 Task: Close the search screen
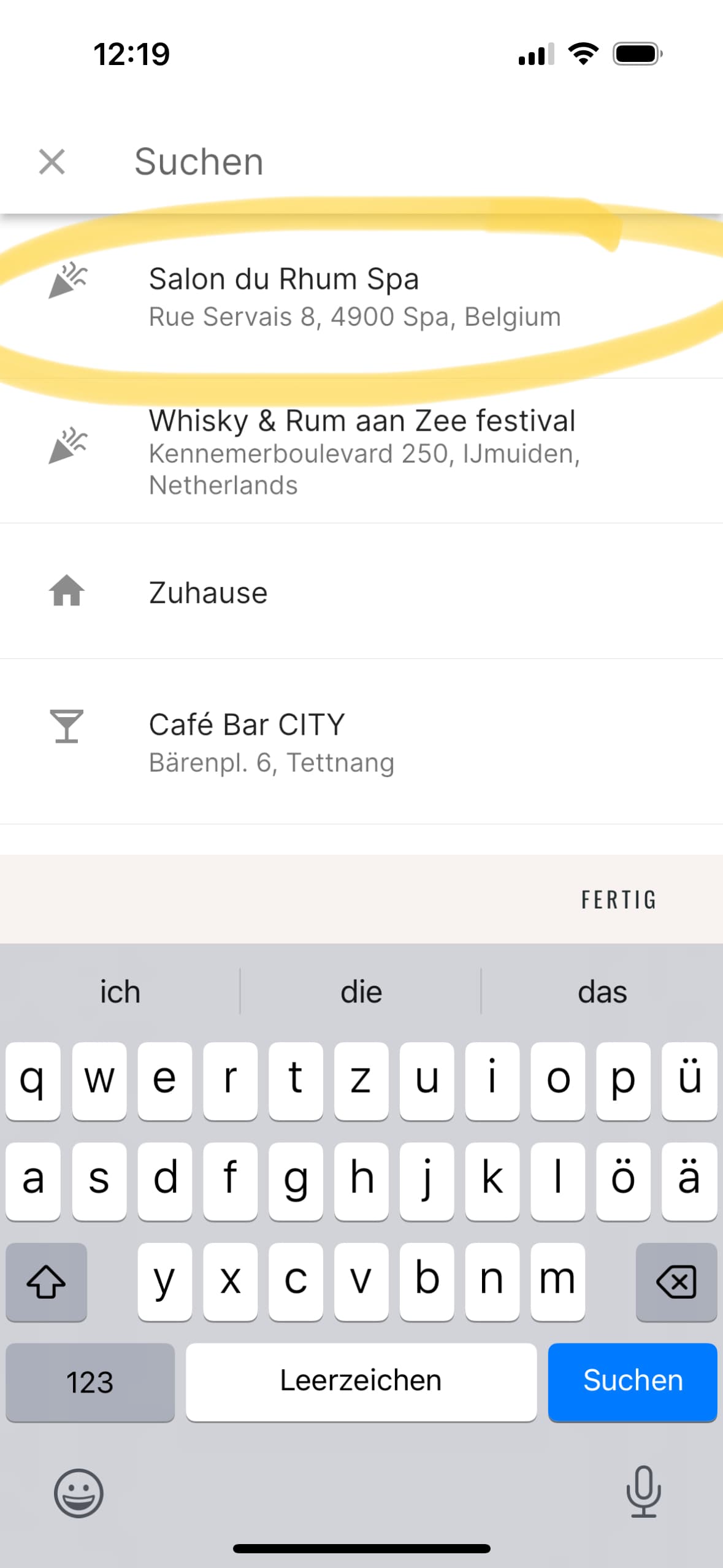coord(52,162)
